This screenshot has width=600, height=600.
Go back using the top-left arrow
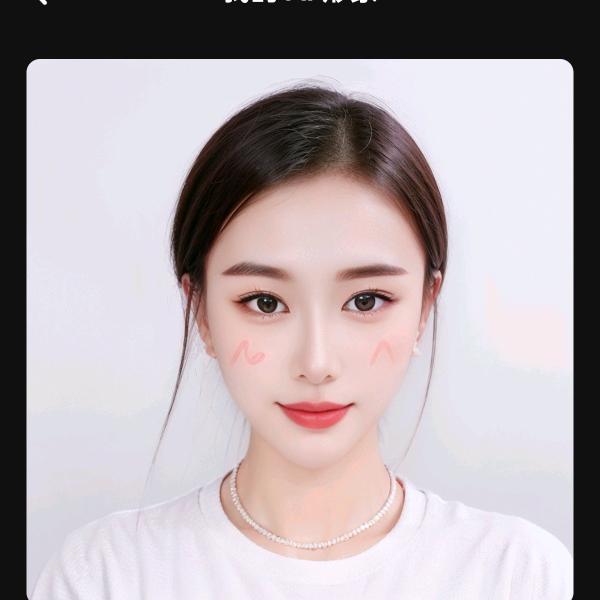(x=40, y=2)
